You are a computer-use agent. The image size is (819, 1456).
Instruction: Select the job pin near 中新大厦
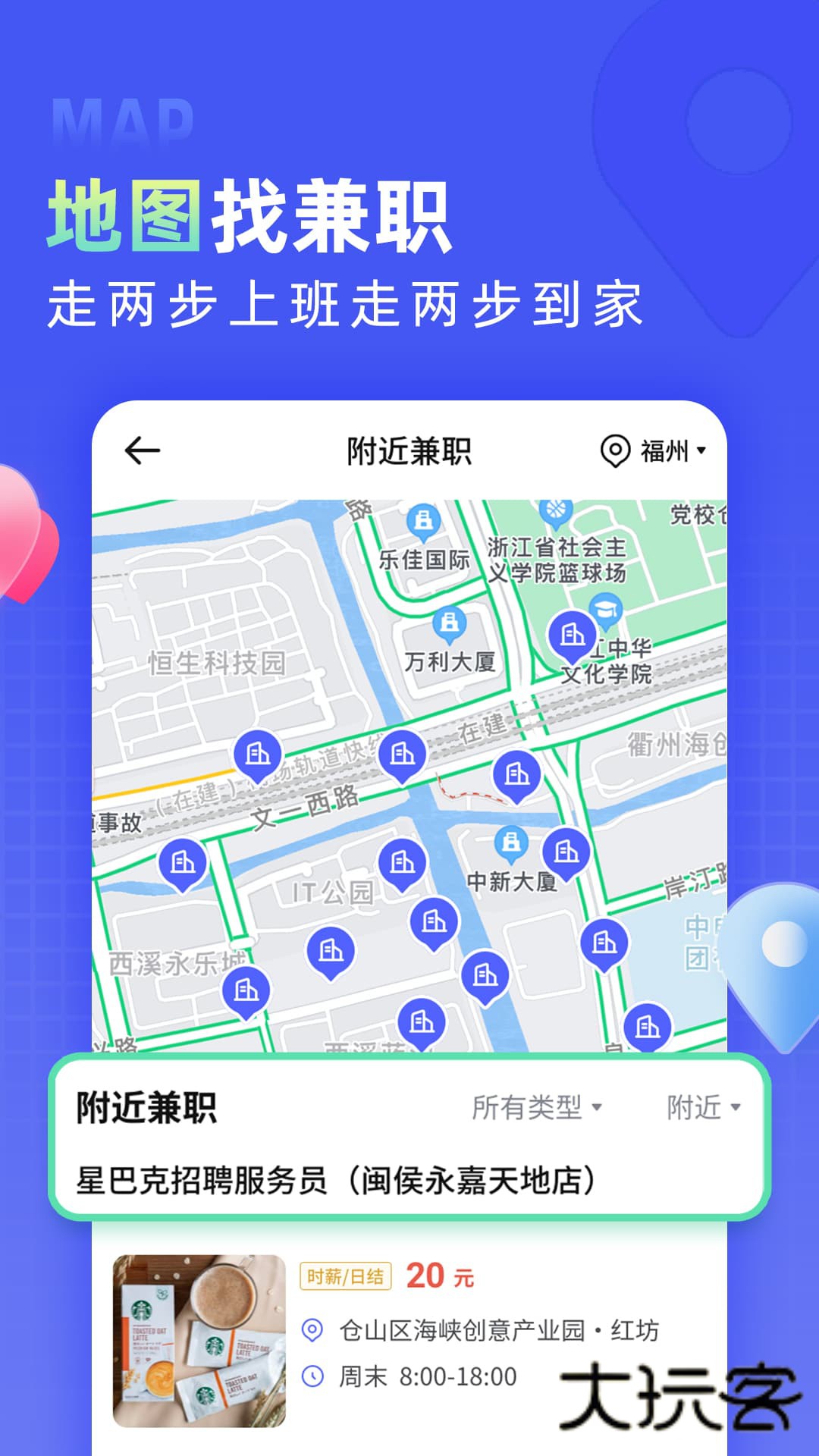(564, 849)
